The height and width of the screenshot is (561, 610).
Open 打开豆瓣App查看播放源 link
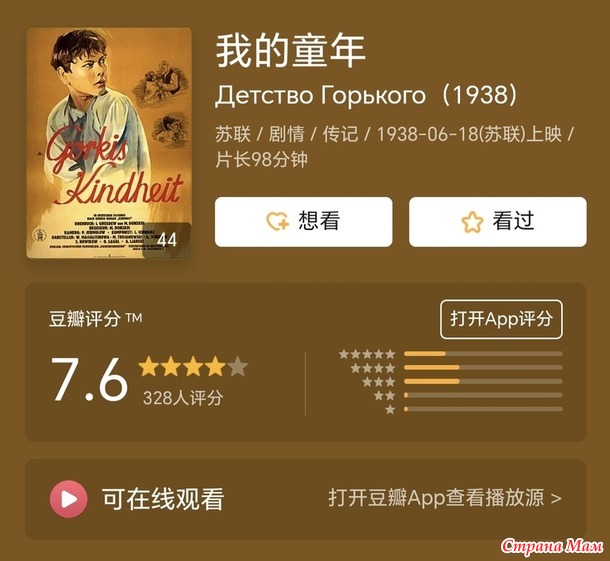[444, 497]
